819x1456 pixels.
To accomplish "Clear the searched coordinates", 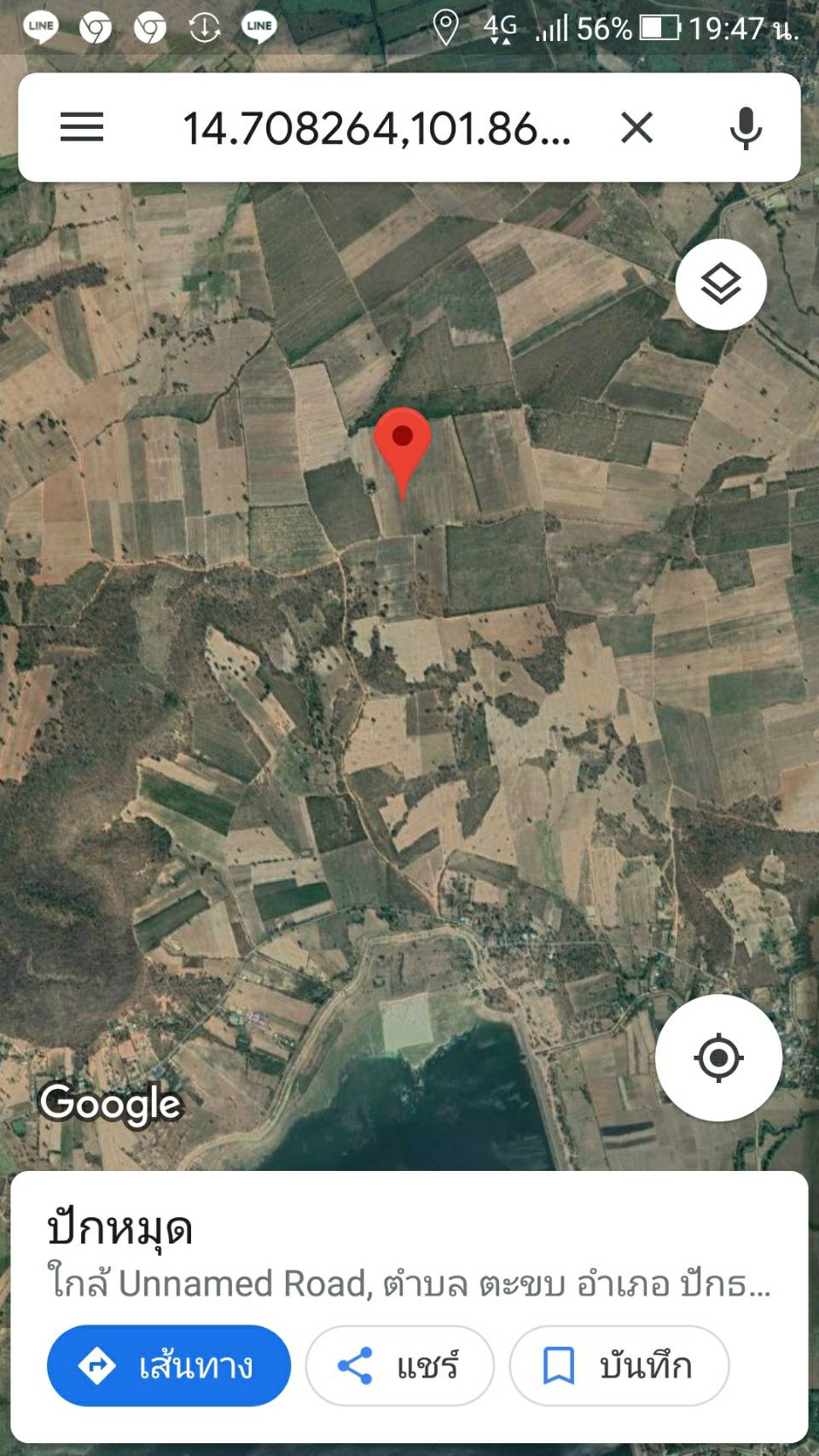I will pyautogui.click(x=636, y=128).
